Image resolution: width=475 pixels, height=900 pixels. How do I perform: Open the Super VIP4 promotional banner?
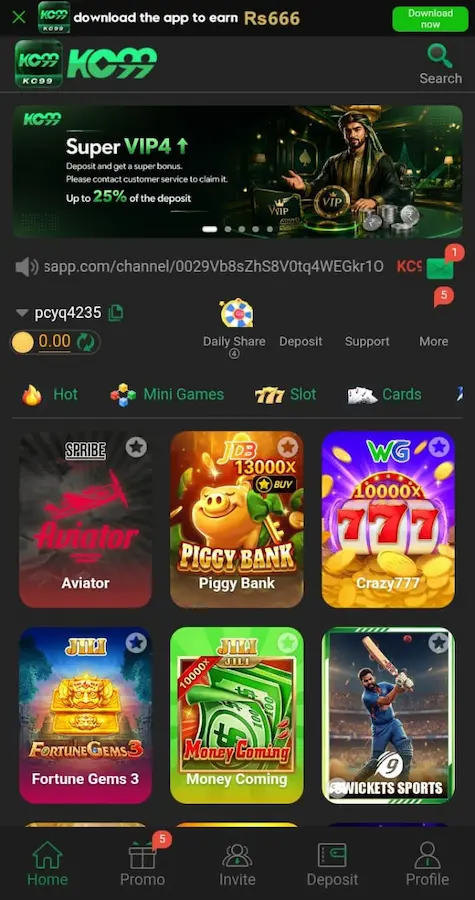(238, 171)
